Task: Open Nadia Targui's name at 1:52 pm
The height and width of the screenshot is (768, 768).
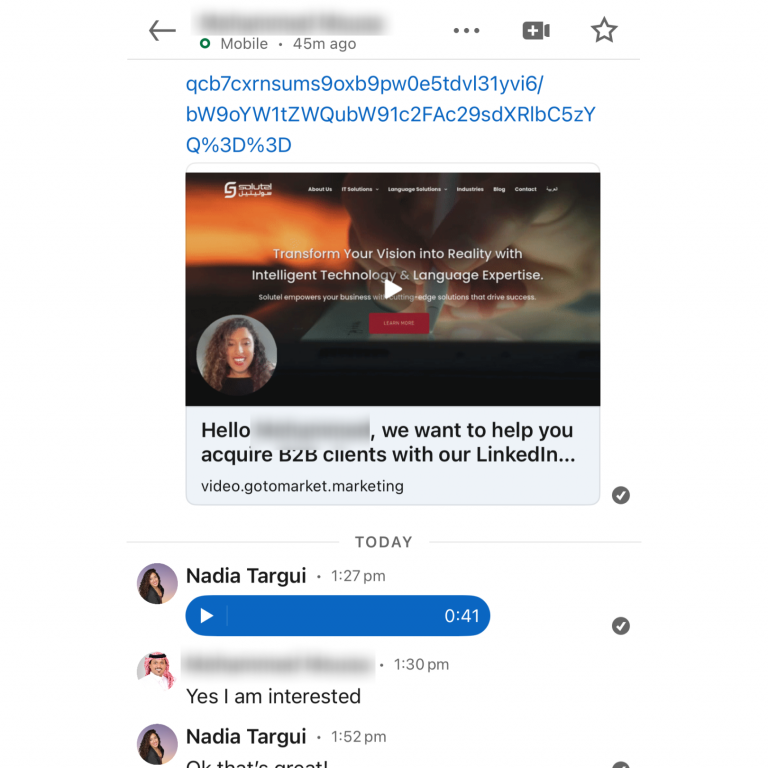Action: (x=246, y=737)
